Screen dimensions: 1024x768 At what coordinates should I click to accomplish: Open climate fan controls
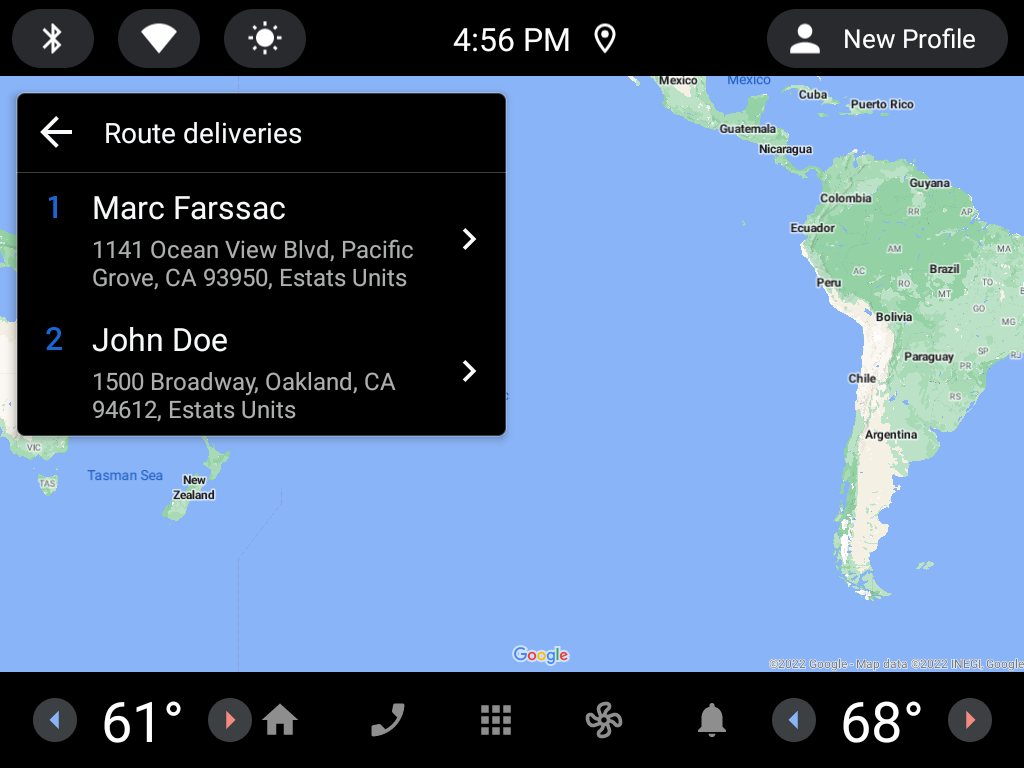click(604, 720)
